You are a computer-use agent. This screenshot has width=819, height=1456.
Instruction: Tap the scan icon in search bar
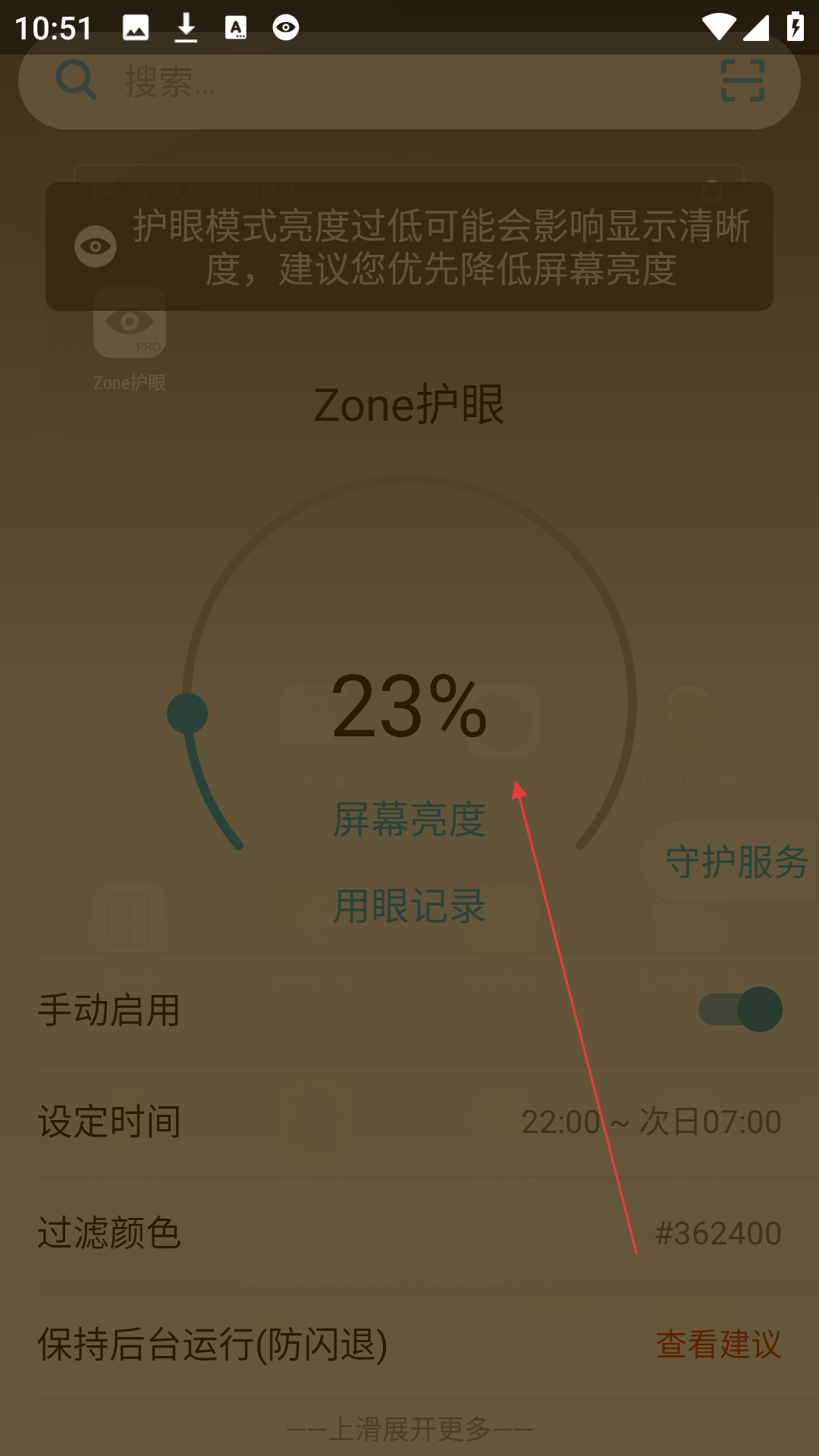pos(742,80)
